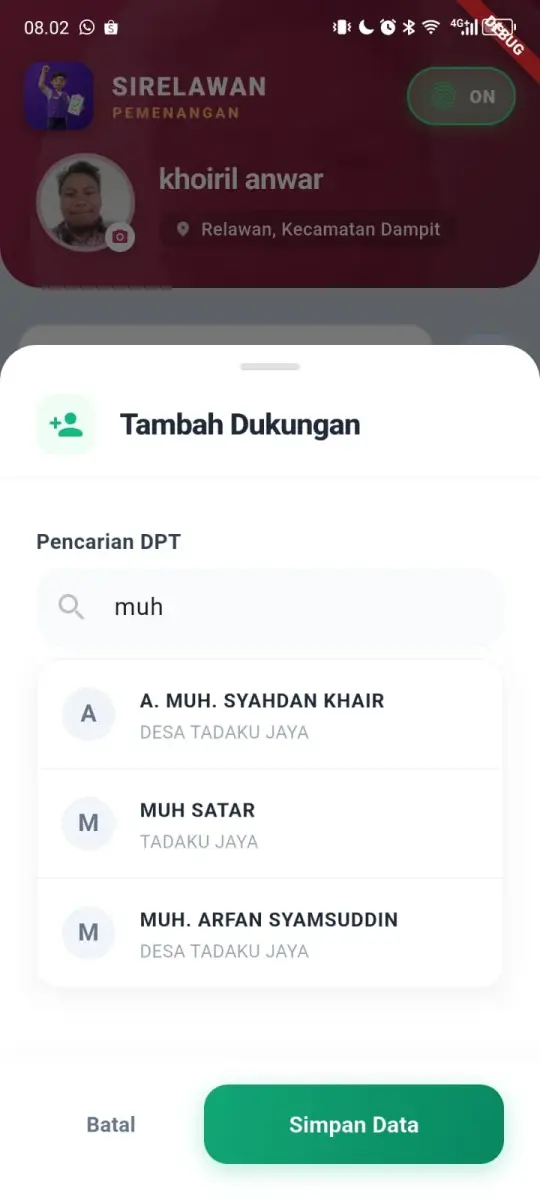Cancel with the Batal button
Image resolution: width=540 pixels, height=1200 pixels.
(x=111, y=1124)
